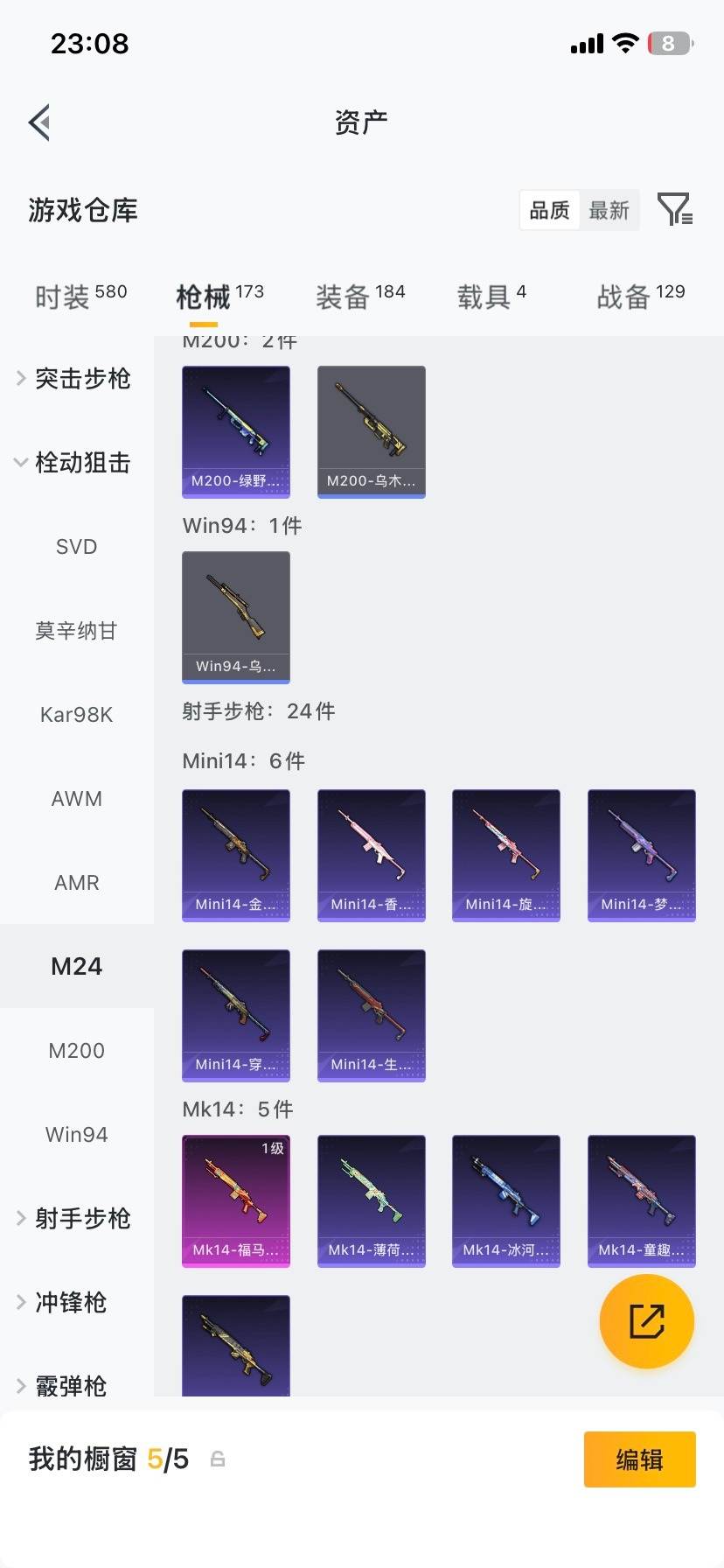This screenshot has height=1568, width=724.
Task: Open the Mini14-金 skin tile
Action: pos(236,855)
